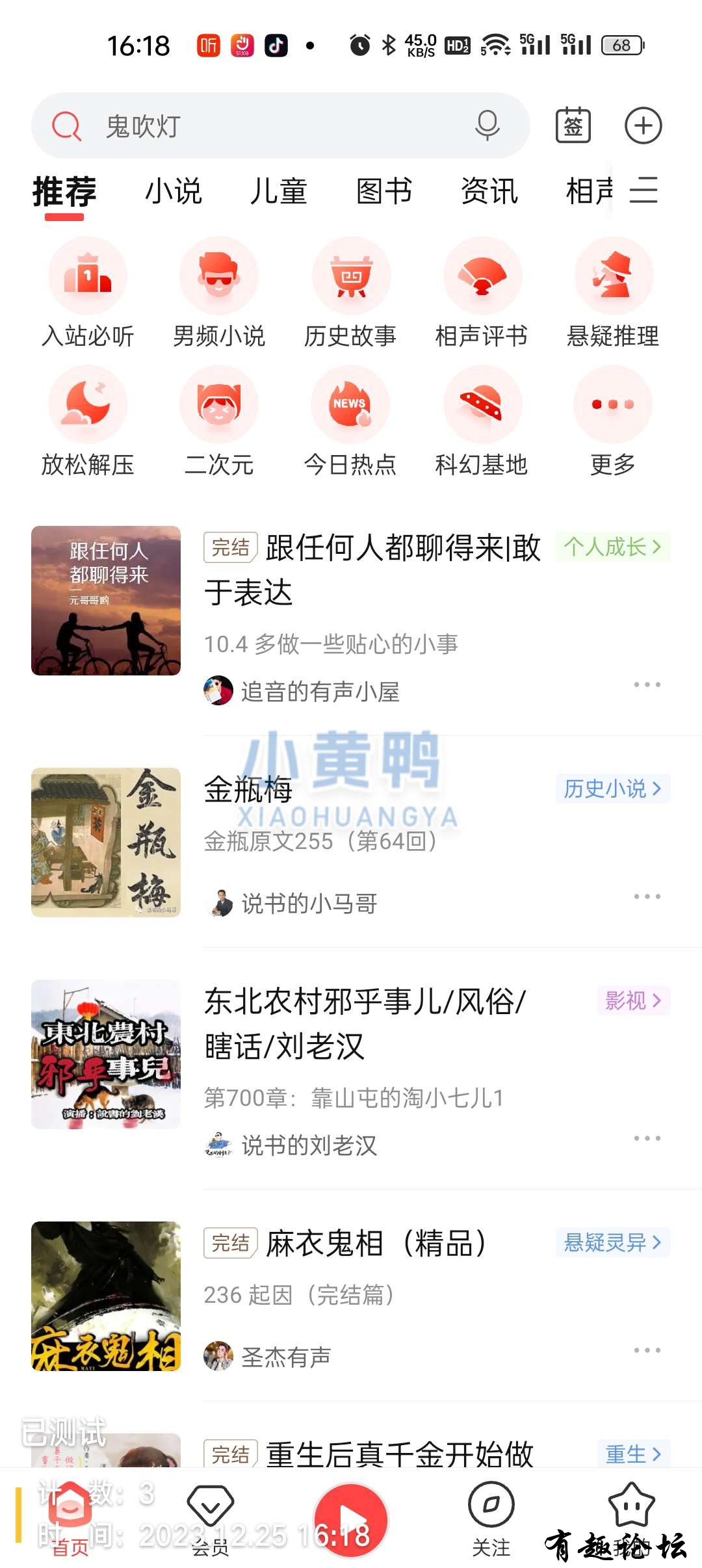702x1568 pixels.
Task: Open more options for 麻衣鬼相
Action: click(x=647, y=1350)
